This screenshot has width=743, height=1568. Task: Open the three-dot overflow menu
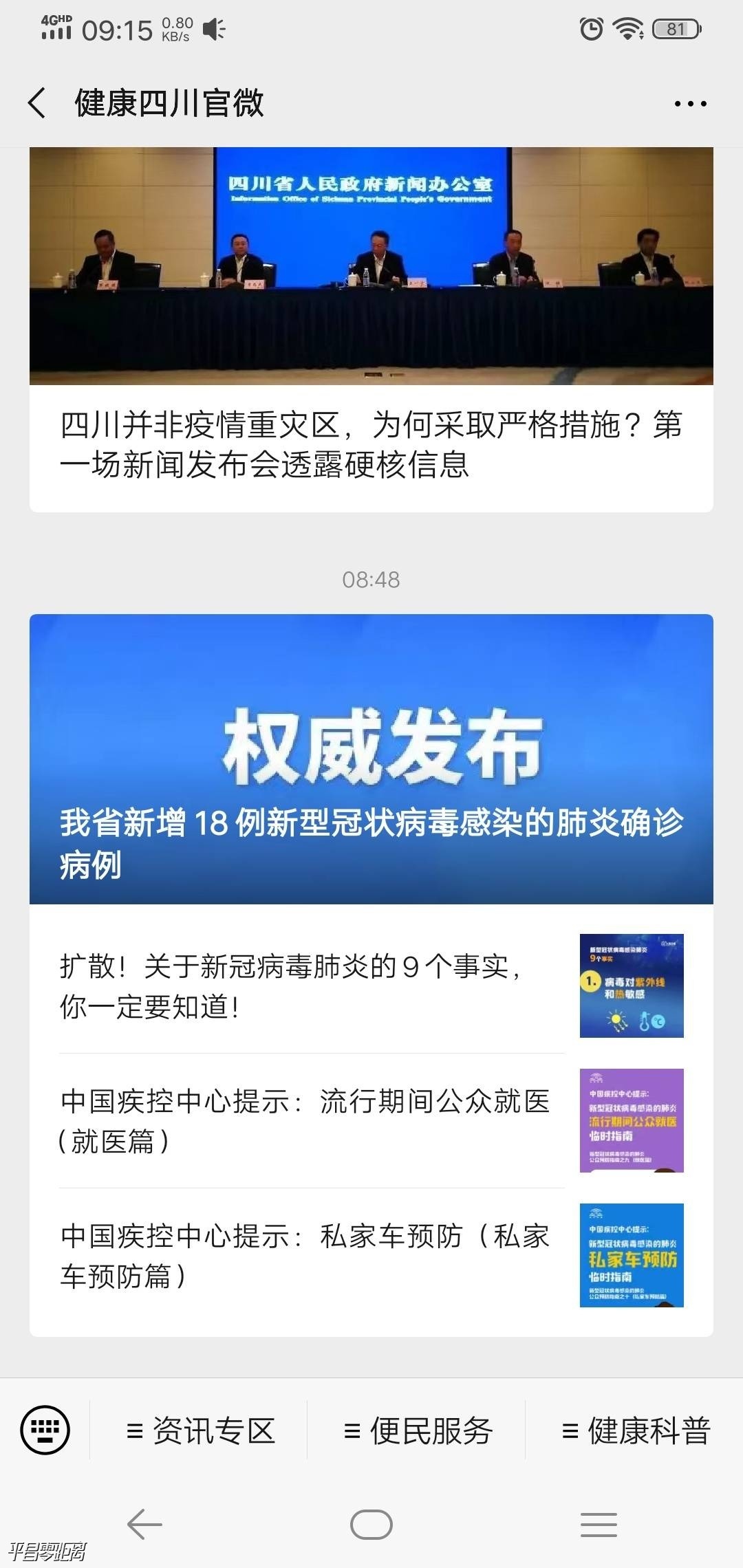pos(690,104)
